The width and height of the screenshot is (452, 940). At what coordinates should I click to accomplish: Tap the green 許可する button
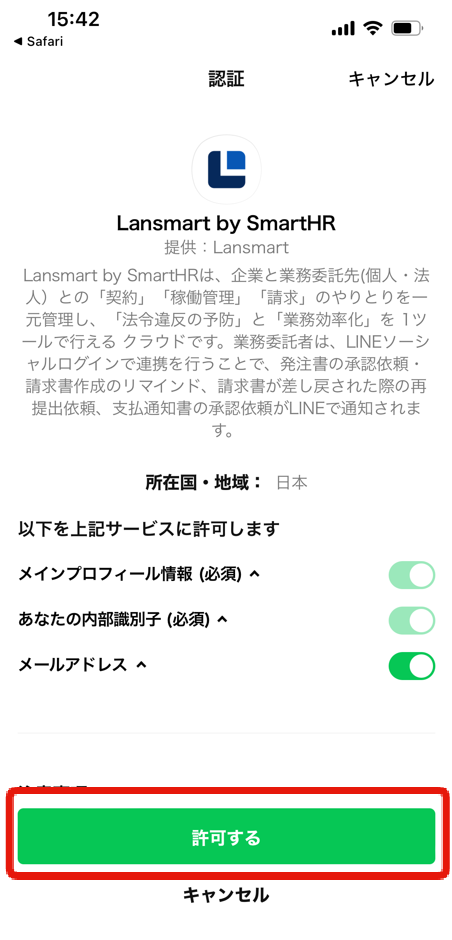(226, 836)
